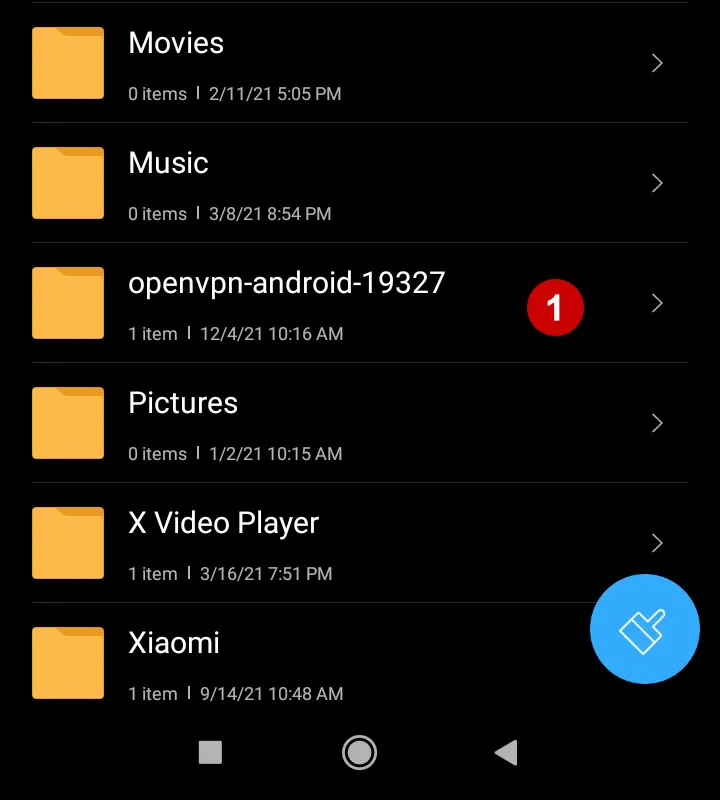Expand the Music folder via its chevron
Viewport: 720px width, 800px height.
pyautogui.click(x=657, y=183)
